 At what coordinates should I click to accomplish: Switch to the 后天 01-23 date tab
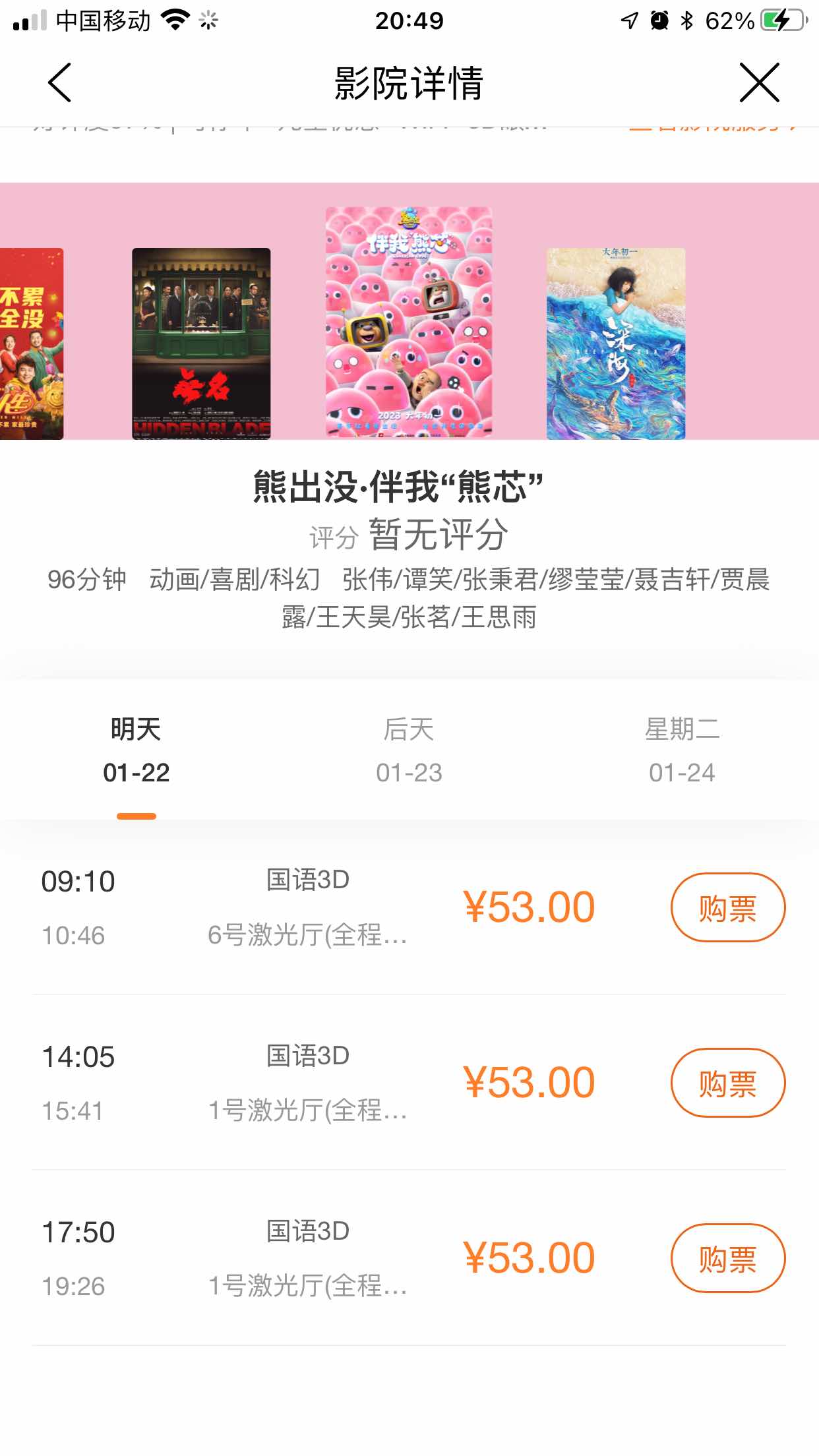pyautogui.click(x=409, y=750)
